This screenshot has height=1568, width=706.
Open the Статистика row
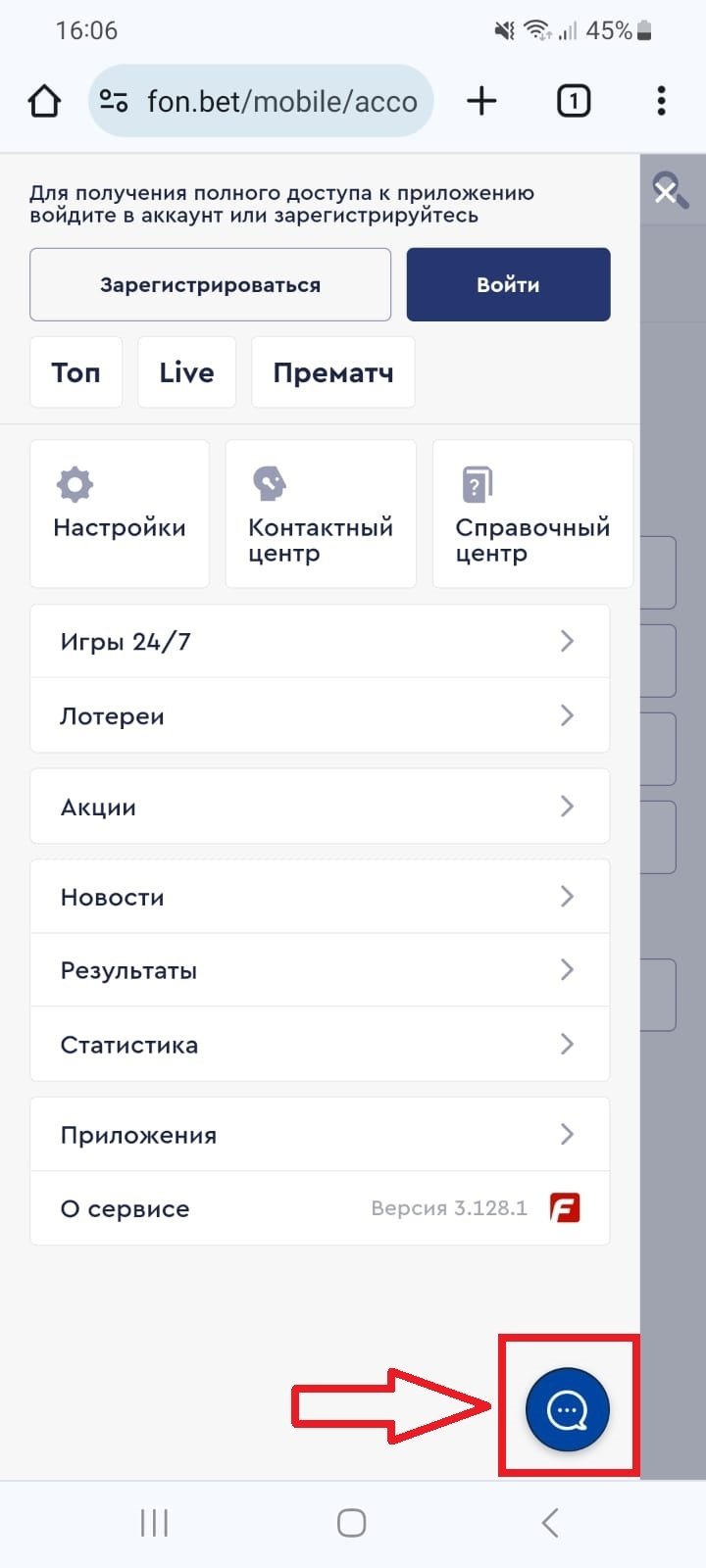pyautogui.click(x=320, y=1045)
